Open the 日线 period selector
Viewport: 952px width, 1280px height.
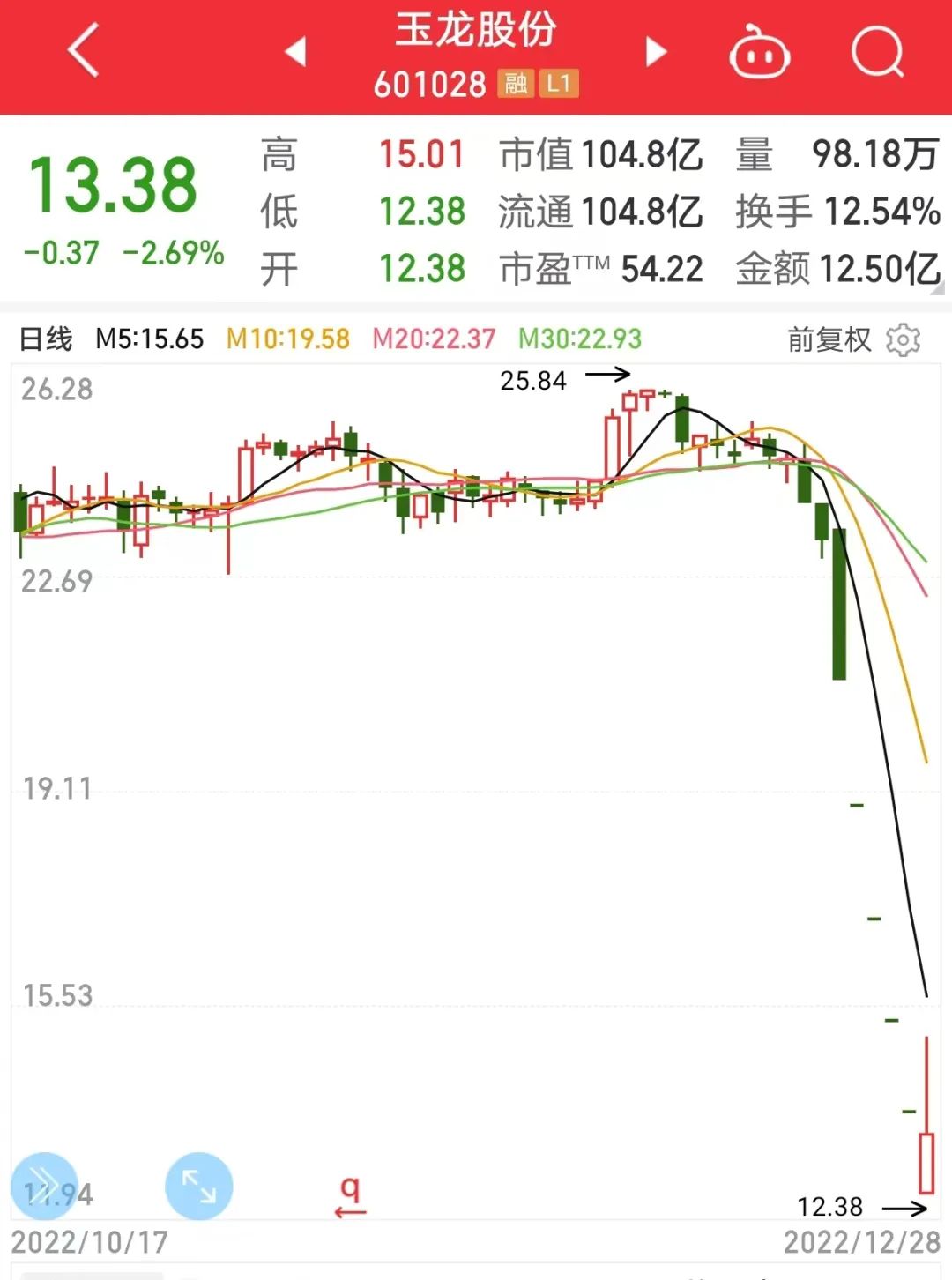[x=46, y=339]
